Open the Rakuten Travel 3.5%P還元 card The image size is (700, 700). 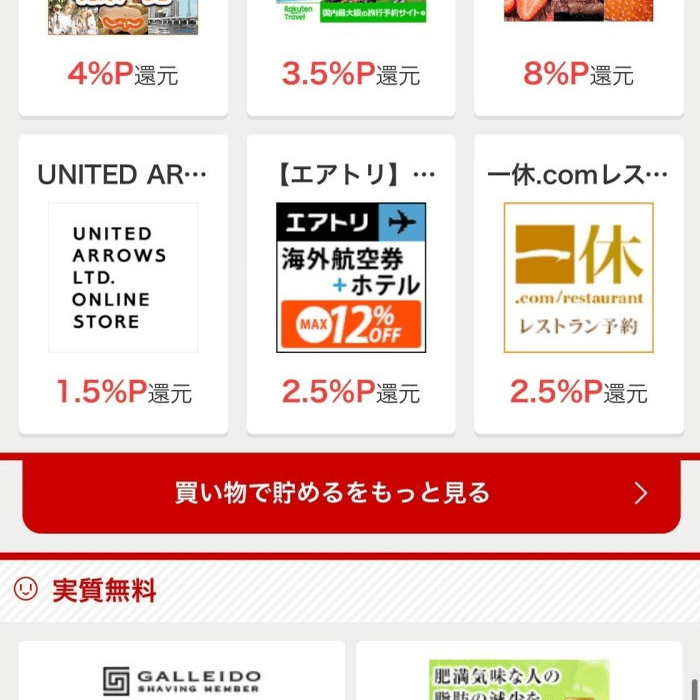coord(351,50)
